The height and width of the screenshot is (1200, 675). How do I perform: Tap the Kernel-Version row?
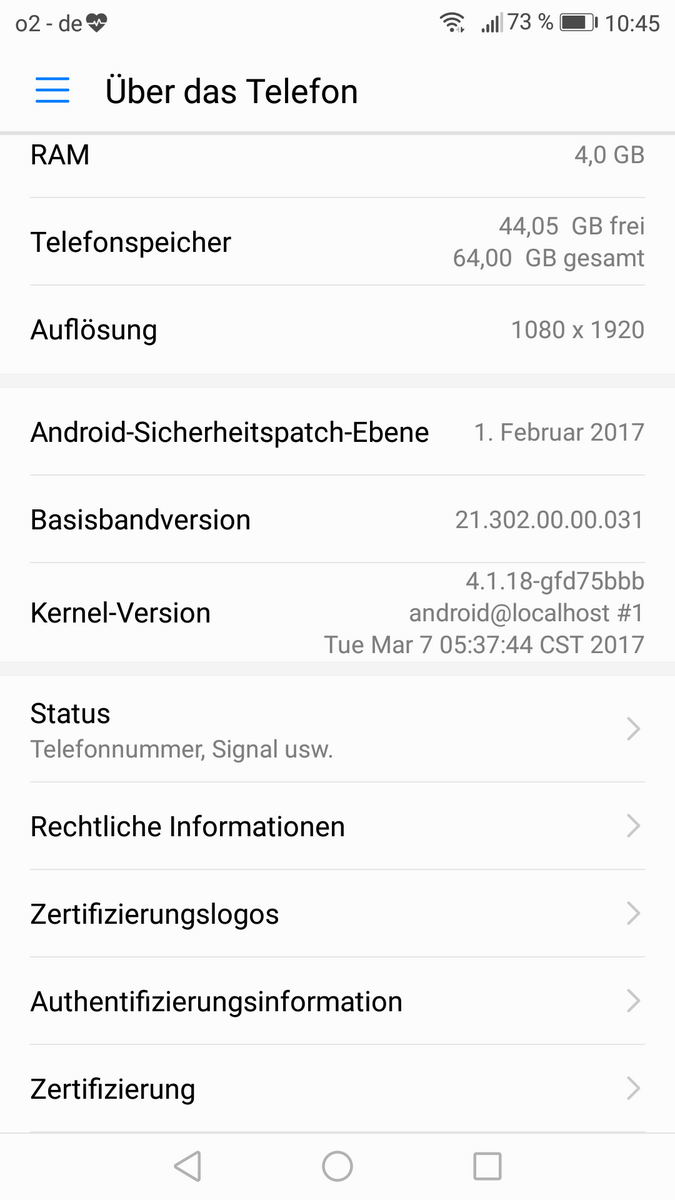coord(337,612)
